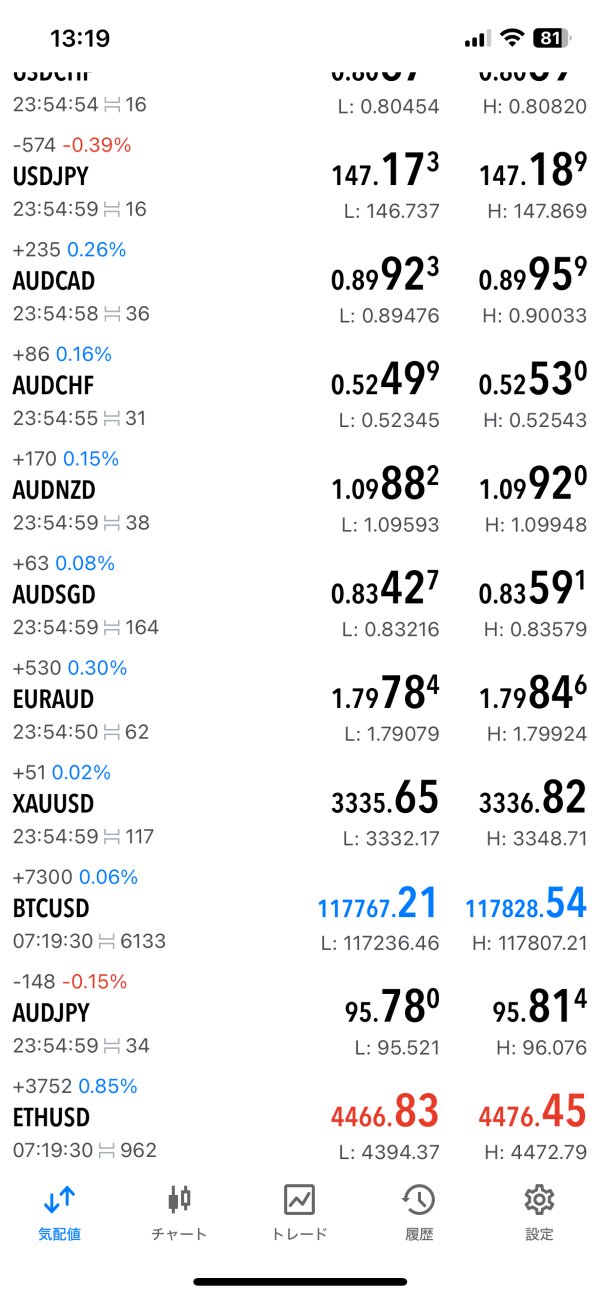Select the 気配値 tab
600x1298 pixels.
tap(60, 1212)
